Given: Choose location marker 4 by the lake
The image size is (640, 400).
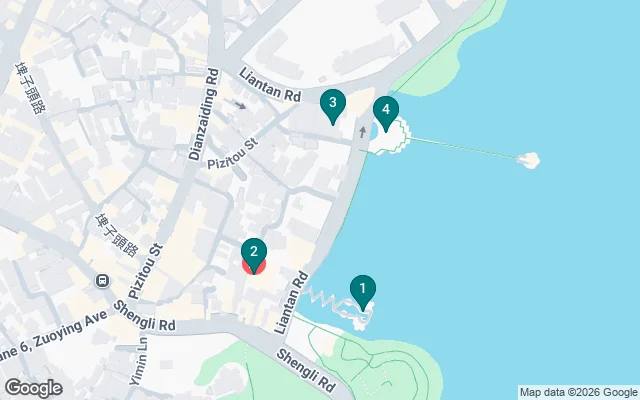Looking at the screenshot, I should click(x=386, y=111).
